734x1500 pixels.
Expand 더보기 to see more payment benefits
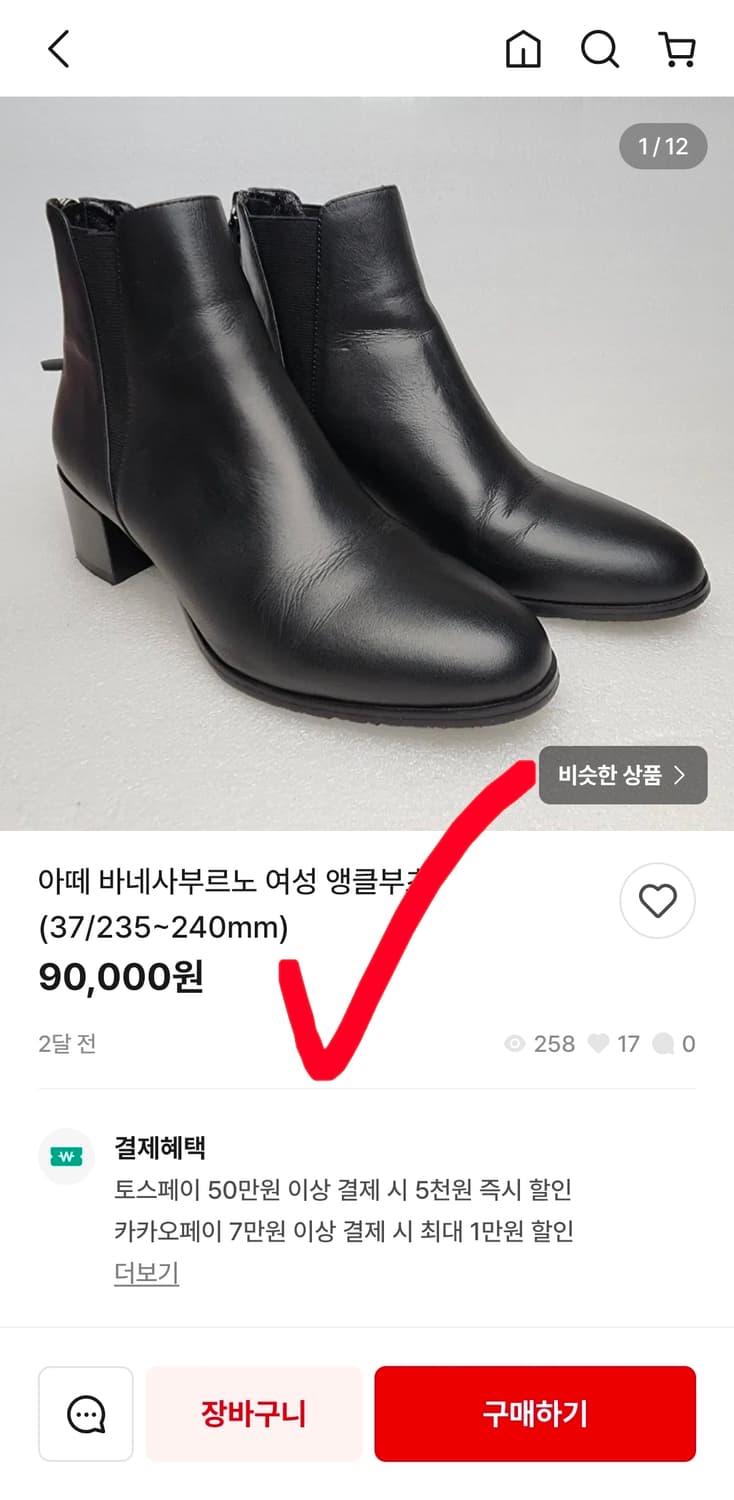click(145, 1273)
